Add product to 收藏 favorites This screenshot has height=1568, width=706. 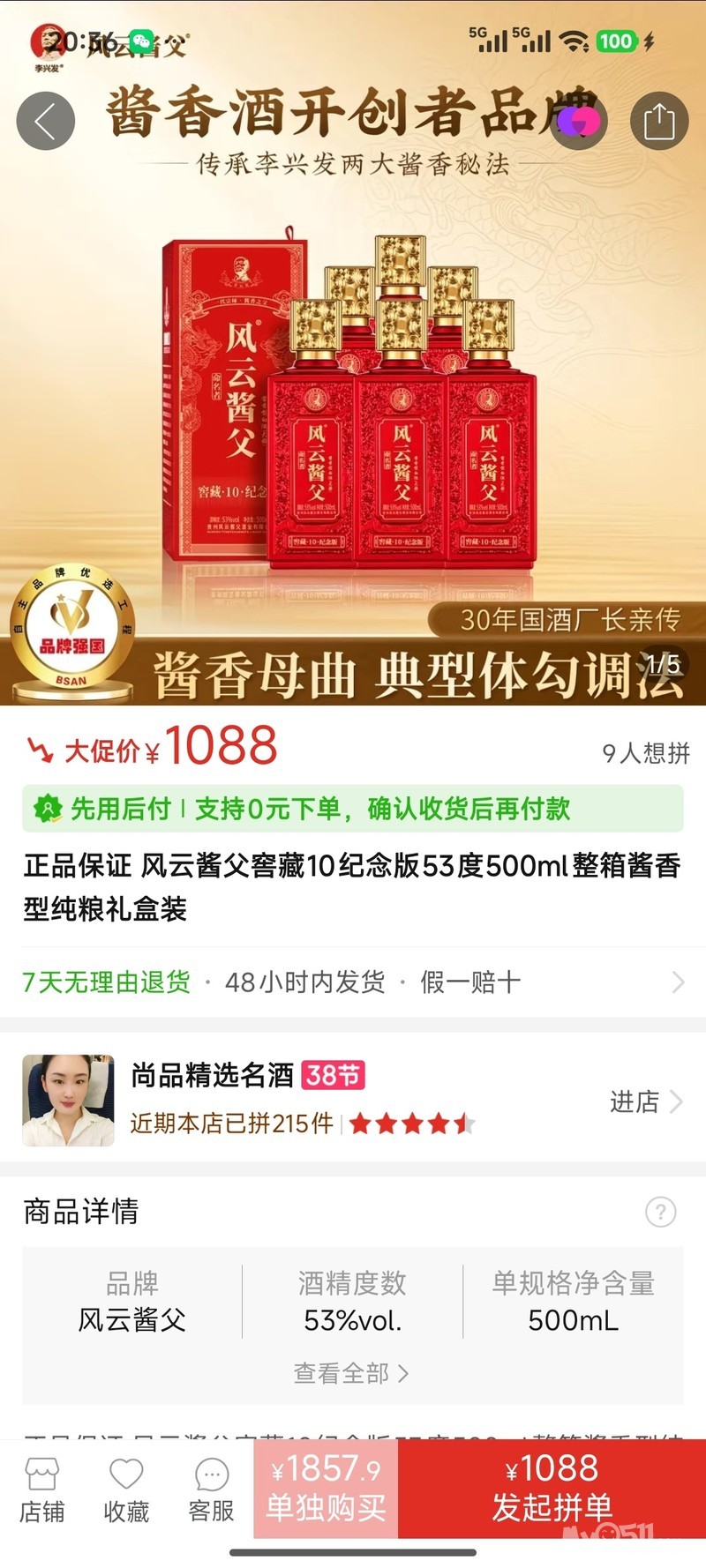[126, 1491]
